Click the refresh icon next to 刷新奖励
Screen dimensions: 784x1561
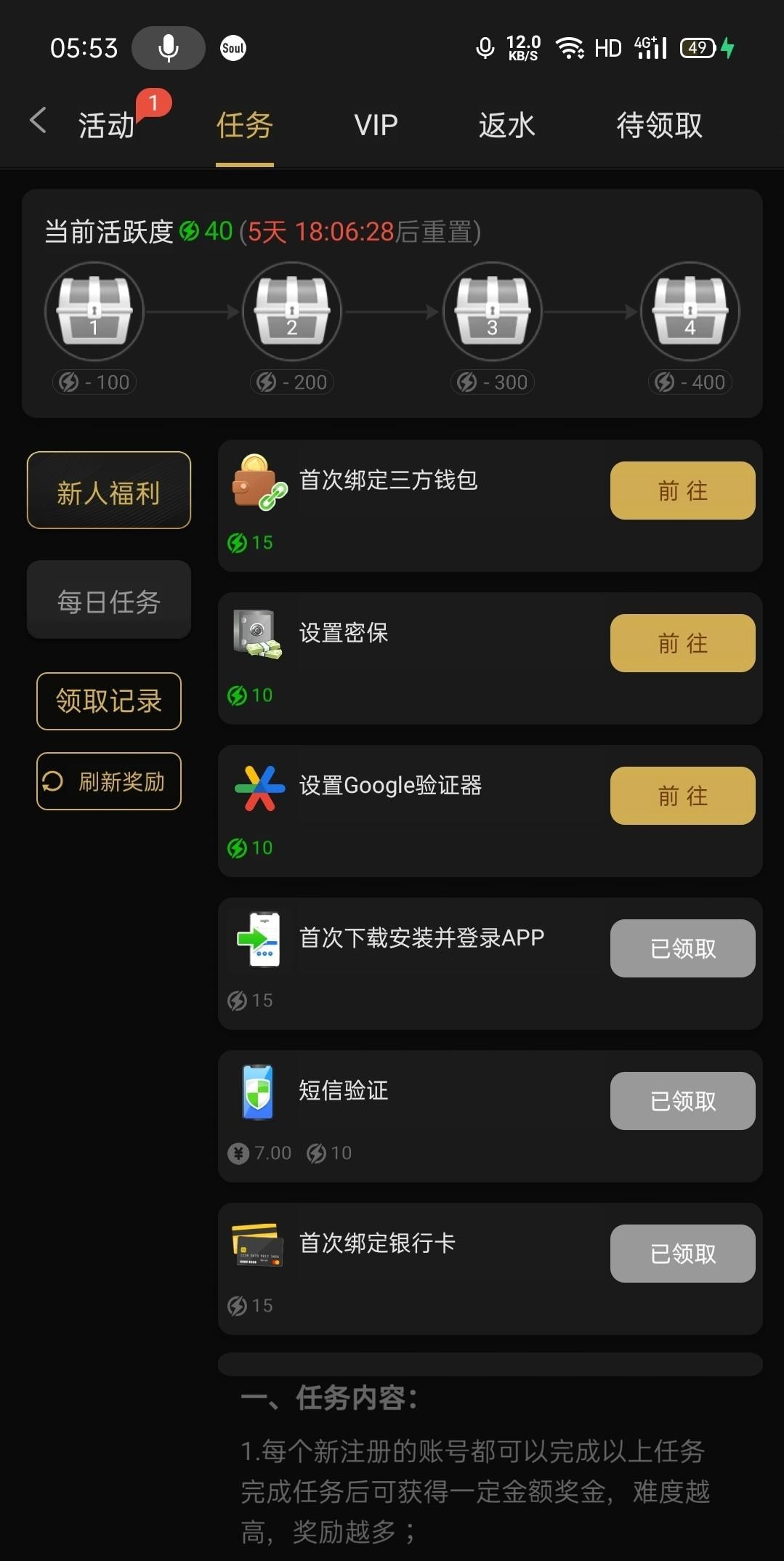[x=53, y=781]
